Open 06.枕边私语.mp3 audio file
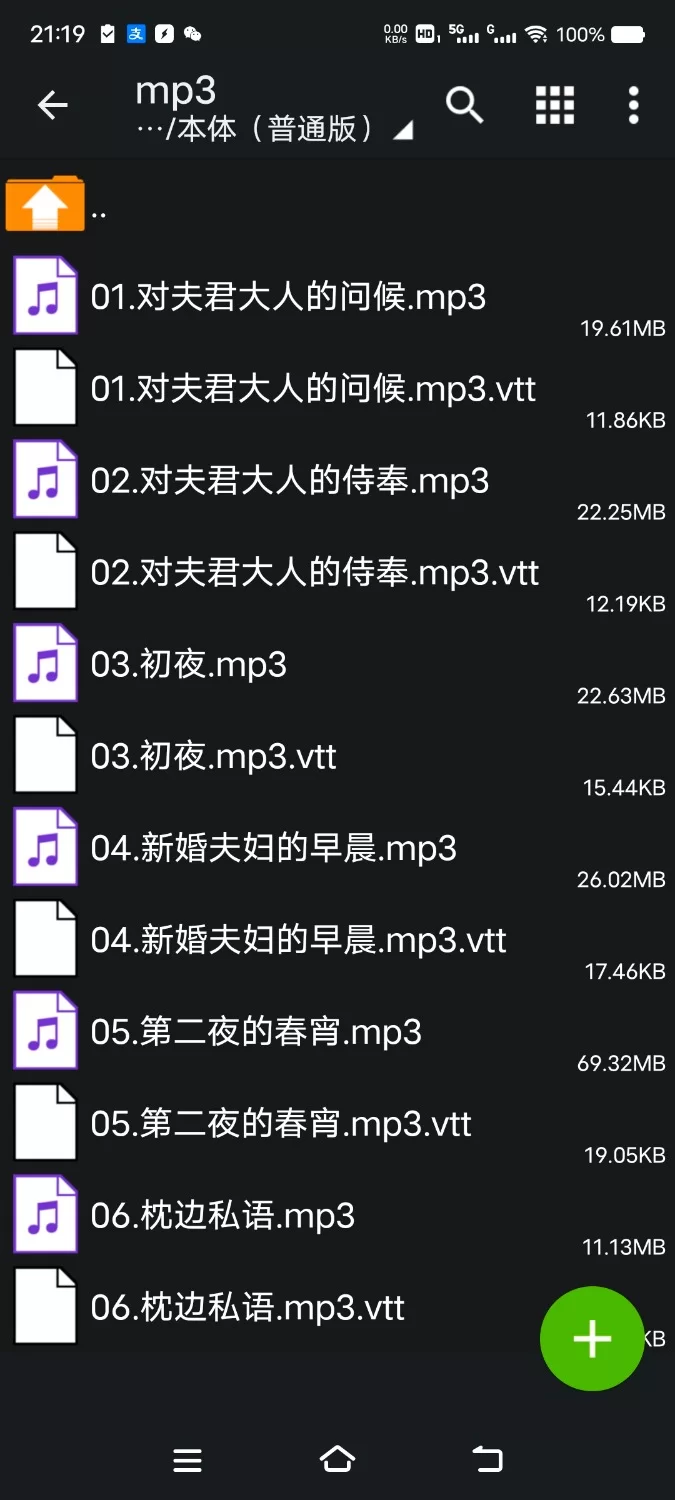The image size is (675, 1500). (x=222, y=1217)
